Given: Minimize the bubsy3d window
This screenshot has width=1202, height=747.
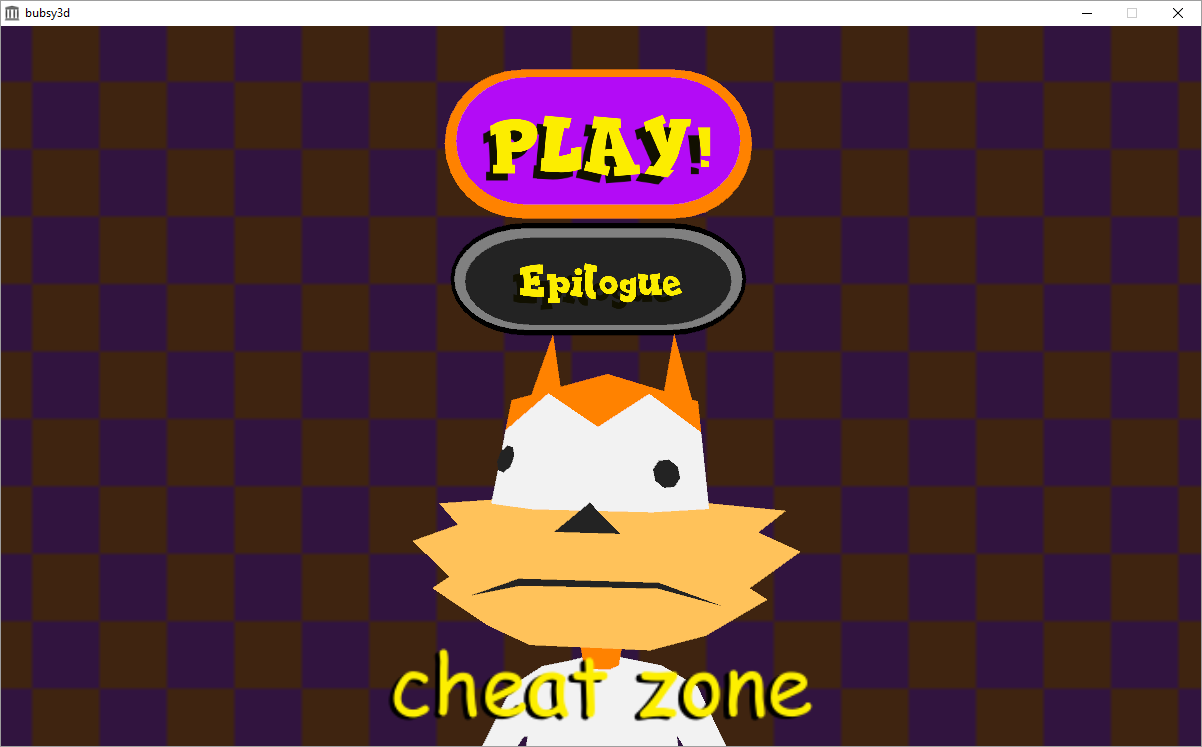Looking at the screenshot, I should (x=1087, y=13).
